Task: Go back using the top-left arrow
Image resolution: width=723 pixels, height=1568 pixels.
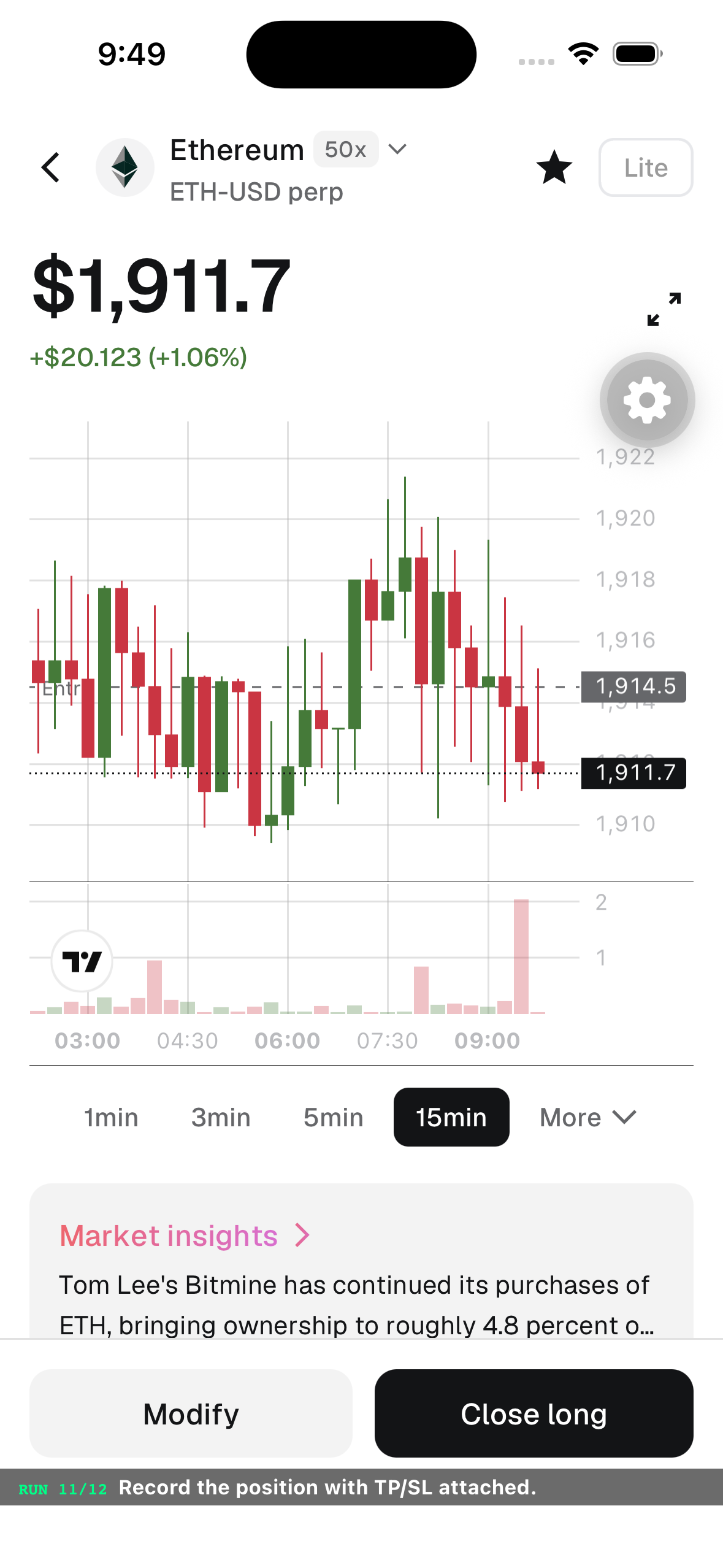Action: 52,167
